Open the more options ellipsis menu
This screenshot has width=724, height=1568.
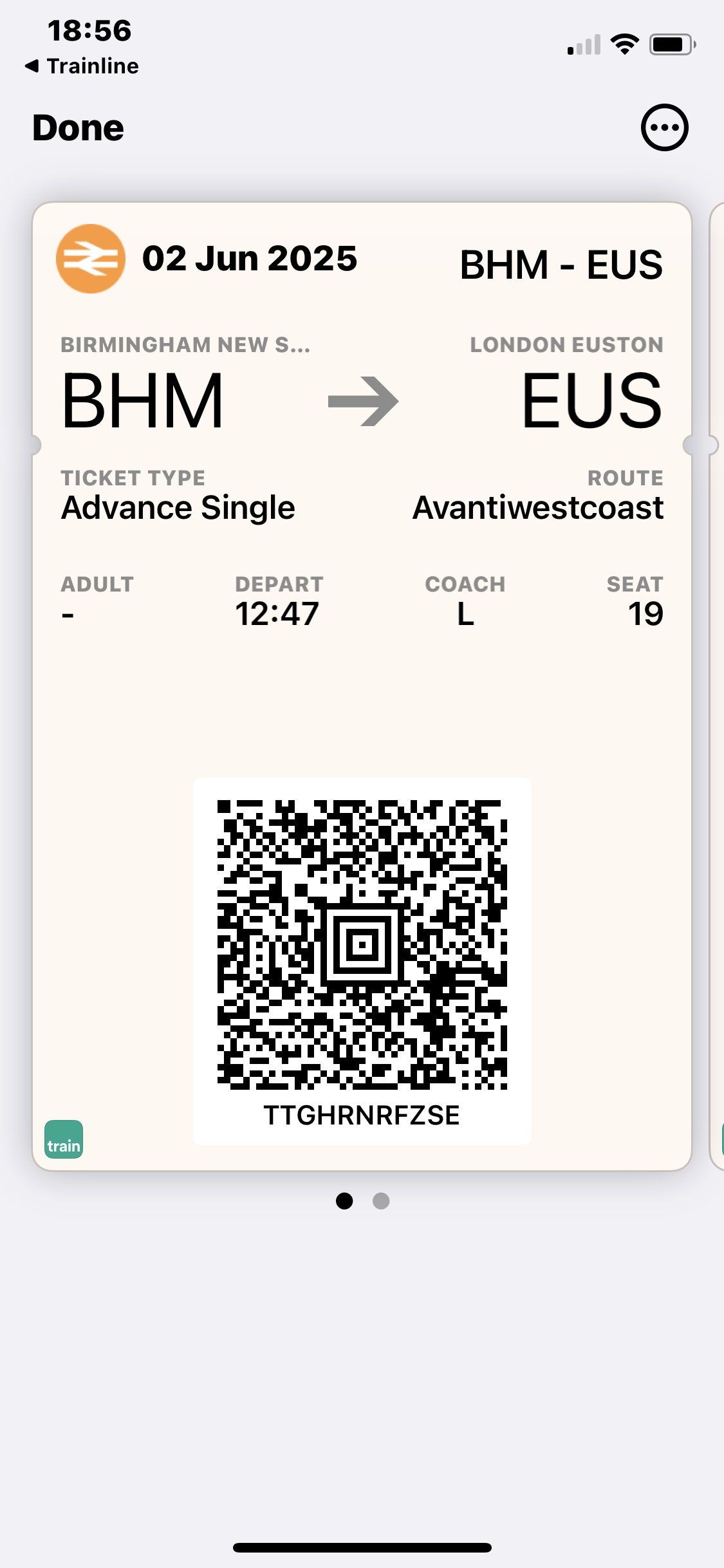tap(664, 127)
